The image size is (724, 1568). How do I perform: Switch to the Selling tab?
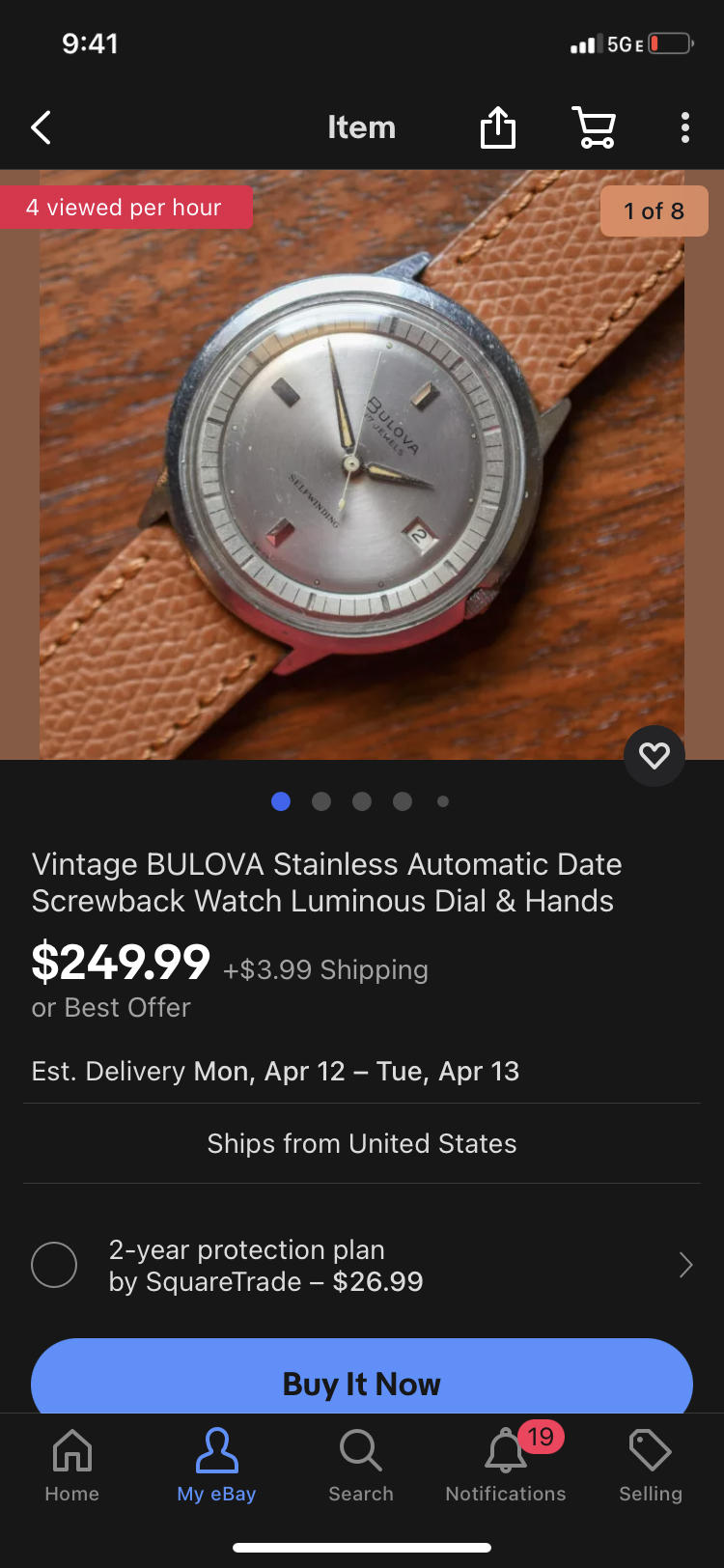(x=651, y=1465)
